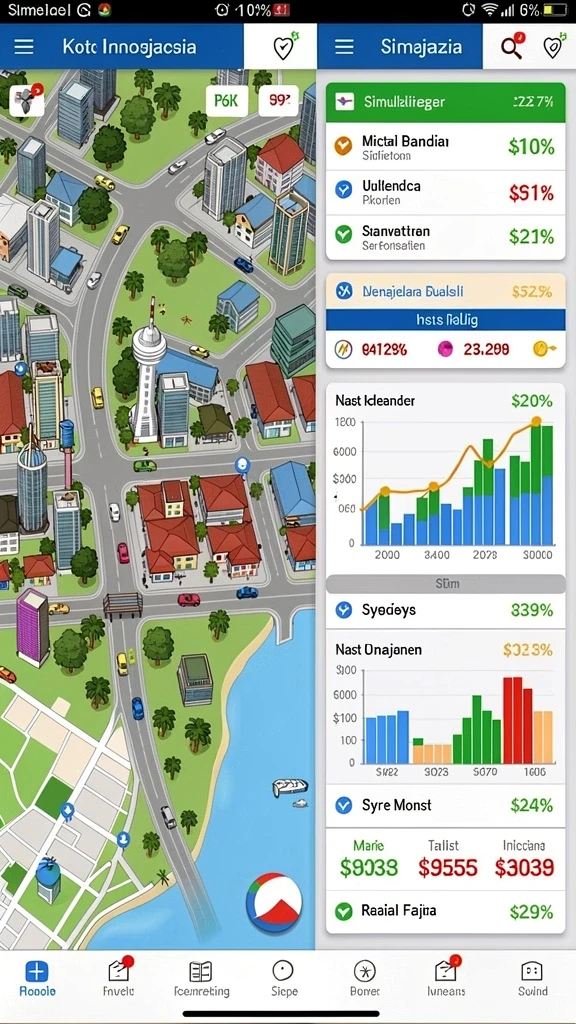Tap the compass button over the water
Viewport: 576px width, 1024px height.
(x=274, y=901)
